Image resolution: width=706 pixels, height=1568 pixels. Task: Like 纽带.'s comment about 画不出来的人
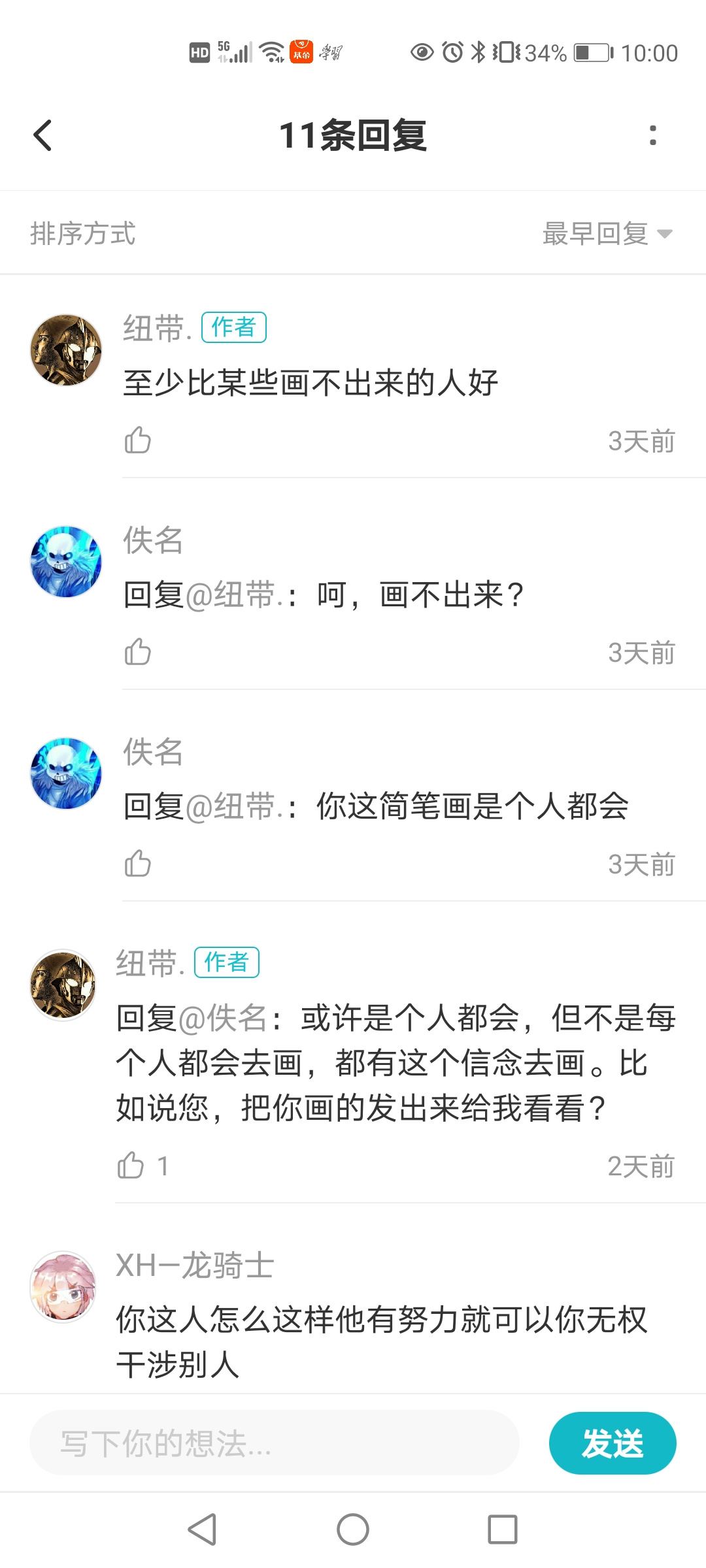point(138,440)
